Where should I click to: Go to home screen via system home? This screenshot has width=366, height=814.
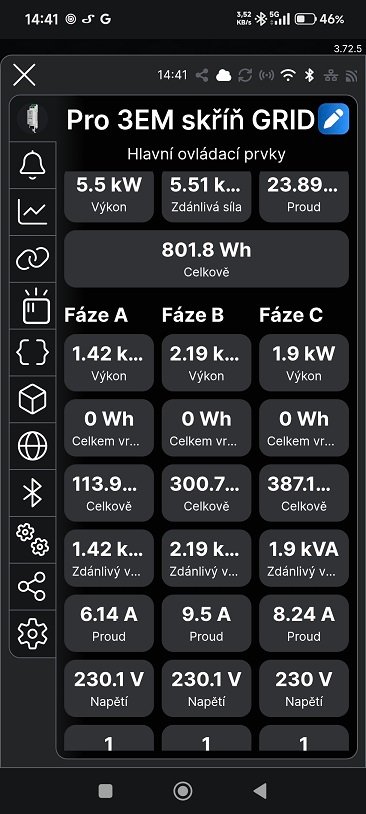(x=183, y=791)
